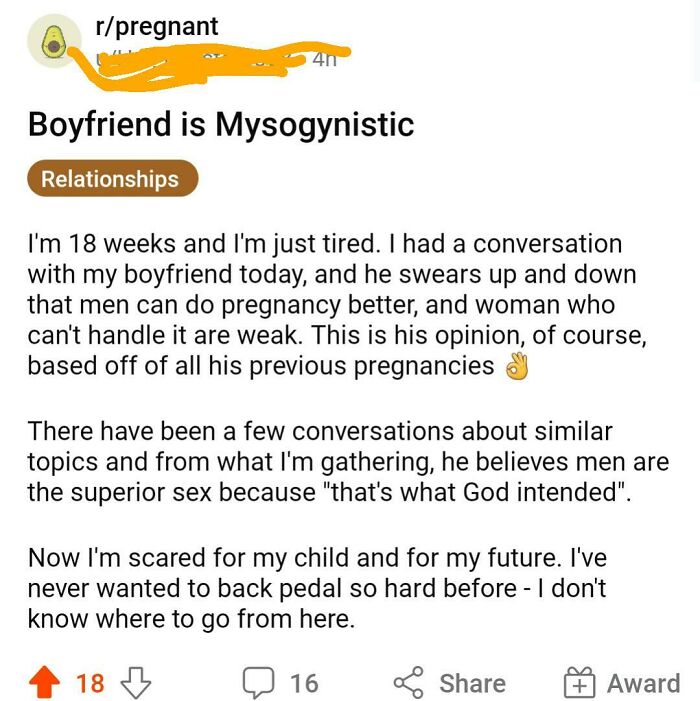Filter by the Relationships flair
This screenshot has width=700, height=701.
(112, 179)
